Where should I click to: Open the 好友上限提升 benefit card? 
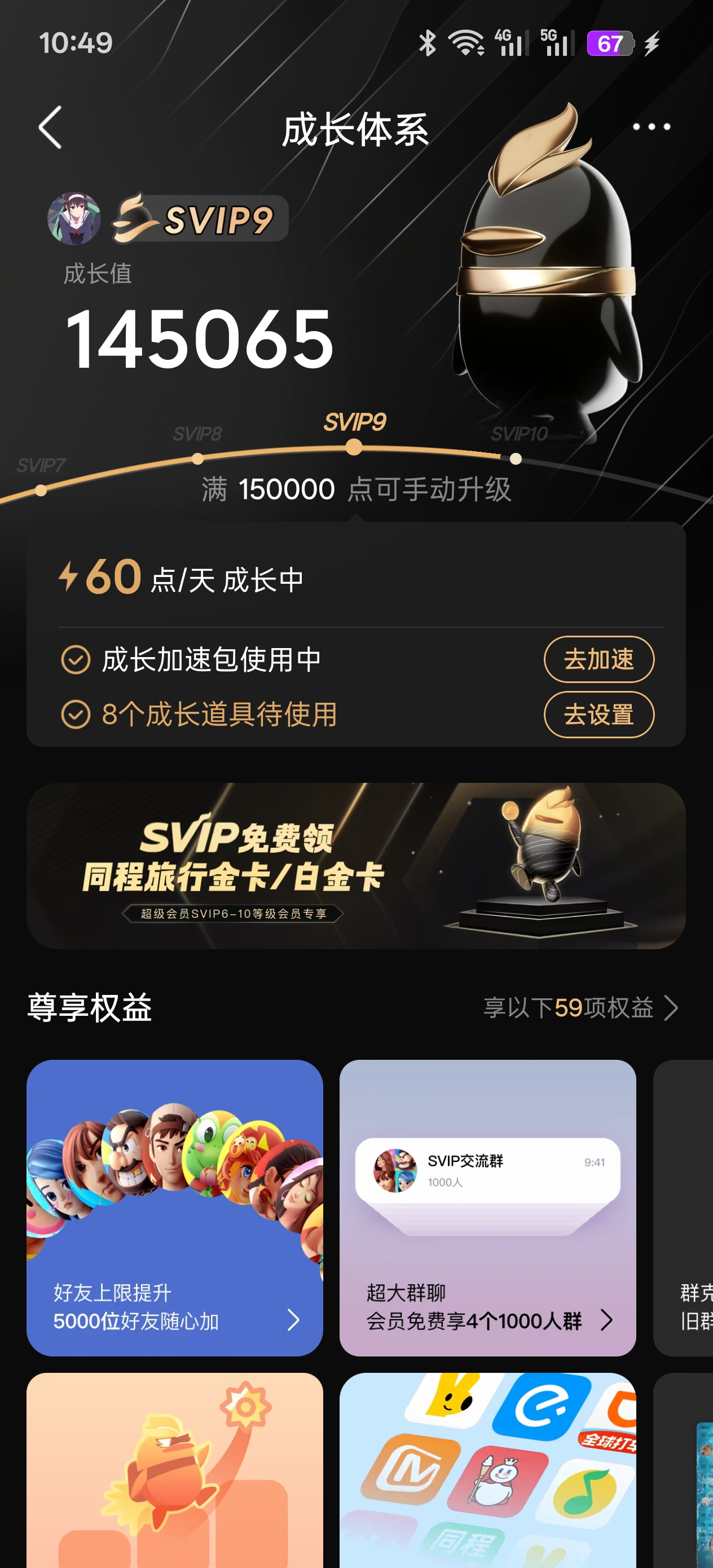(175, 1208)
